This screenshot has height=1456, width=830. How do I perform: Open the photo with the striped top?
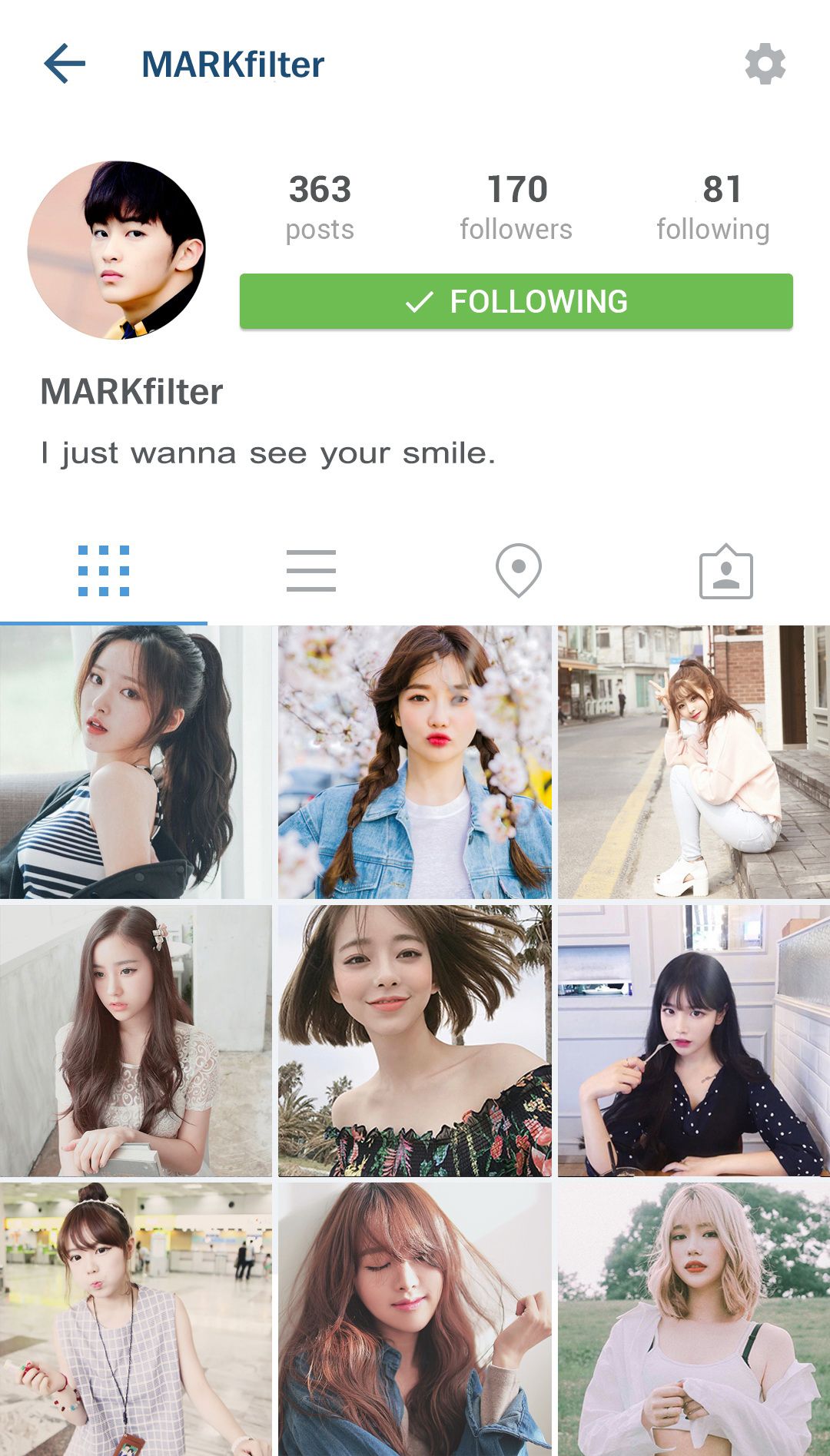click(136, 762)
